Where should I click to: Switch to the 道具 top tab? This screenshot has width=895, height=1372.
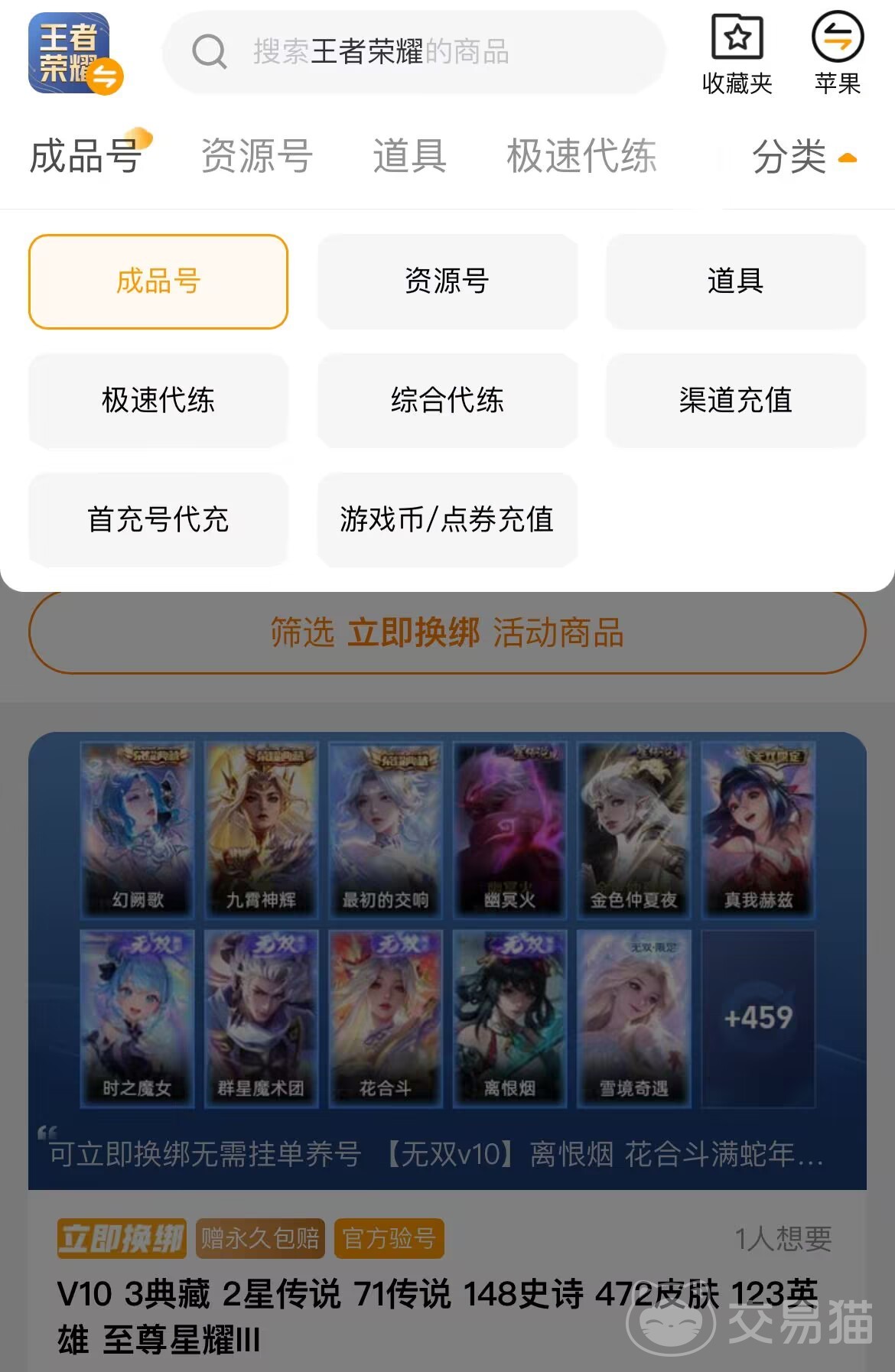point(409,156)
